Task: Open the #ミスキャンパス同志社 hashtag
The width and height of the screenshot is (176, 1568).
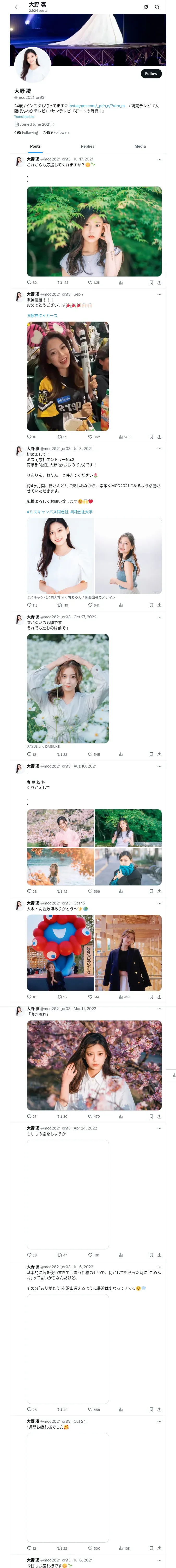Action: pos(47,512)
